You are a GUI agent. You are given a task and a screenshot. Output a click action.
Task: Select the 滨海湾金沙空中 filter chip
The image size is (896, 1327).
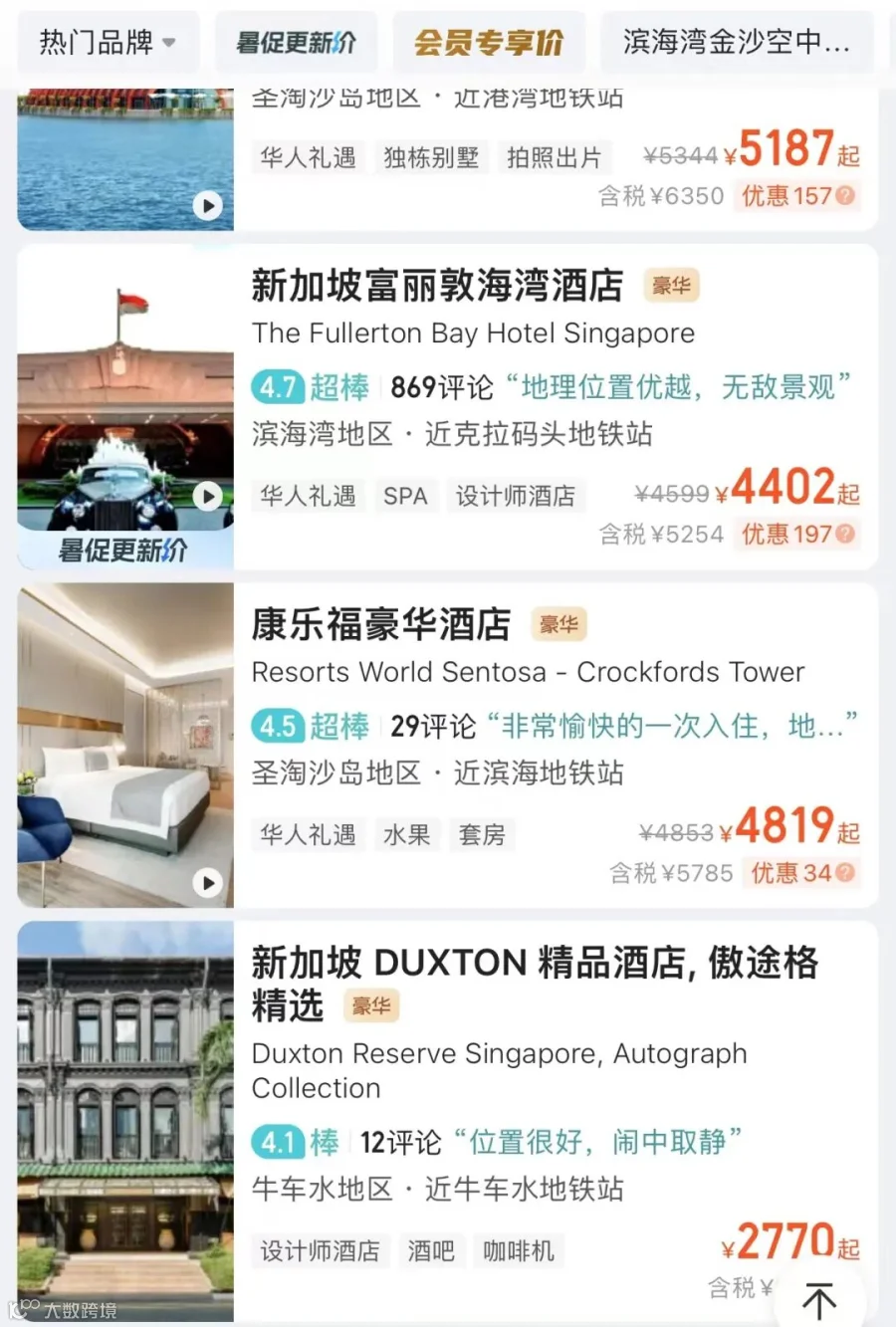(x=737, y=42)
